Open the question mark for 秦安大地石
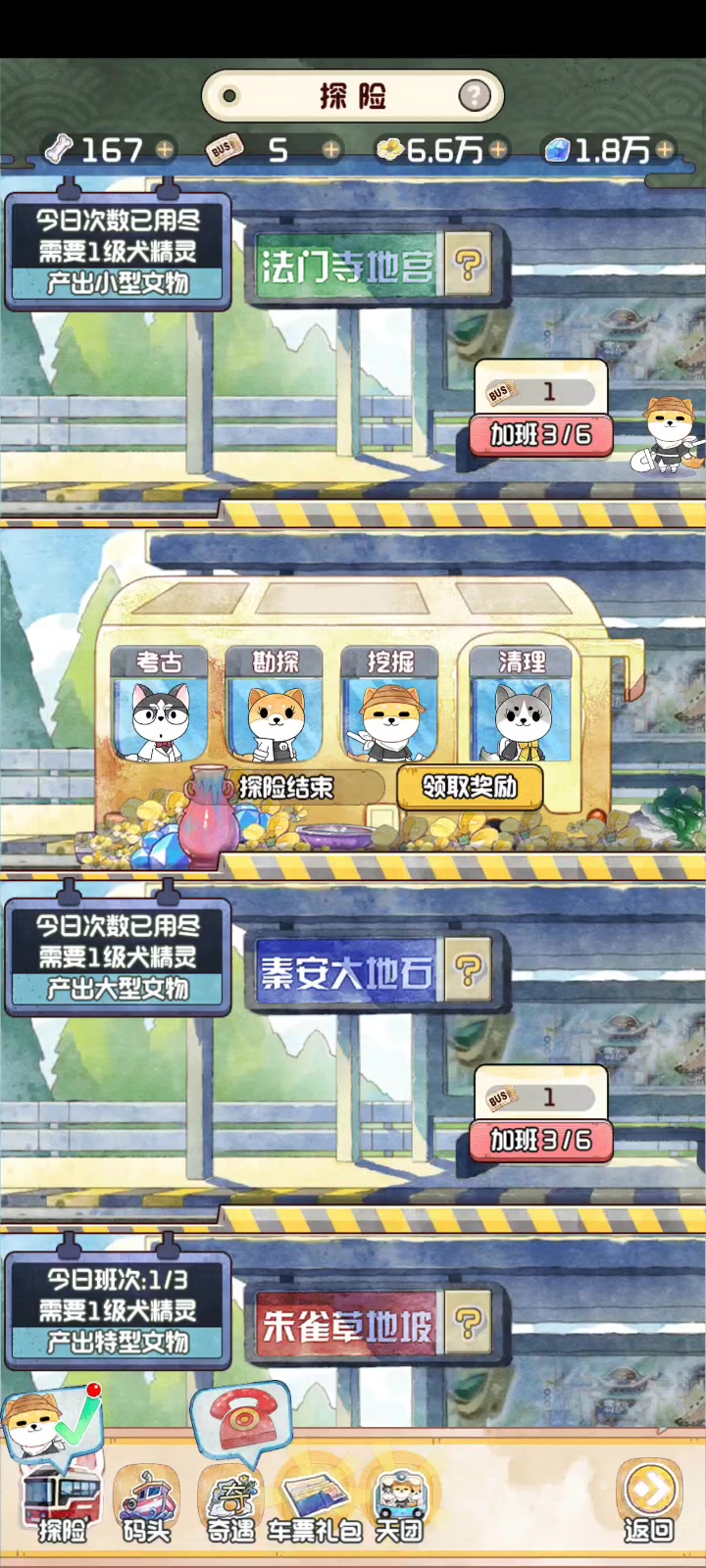This screenshot has height=1568, width=706. [x=470, y=970]
